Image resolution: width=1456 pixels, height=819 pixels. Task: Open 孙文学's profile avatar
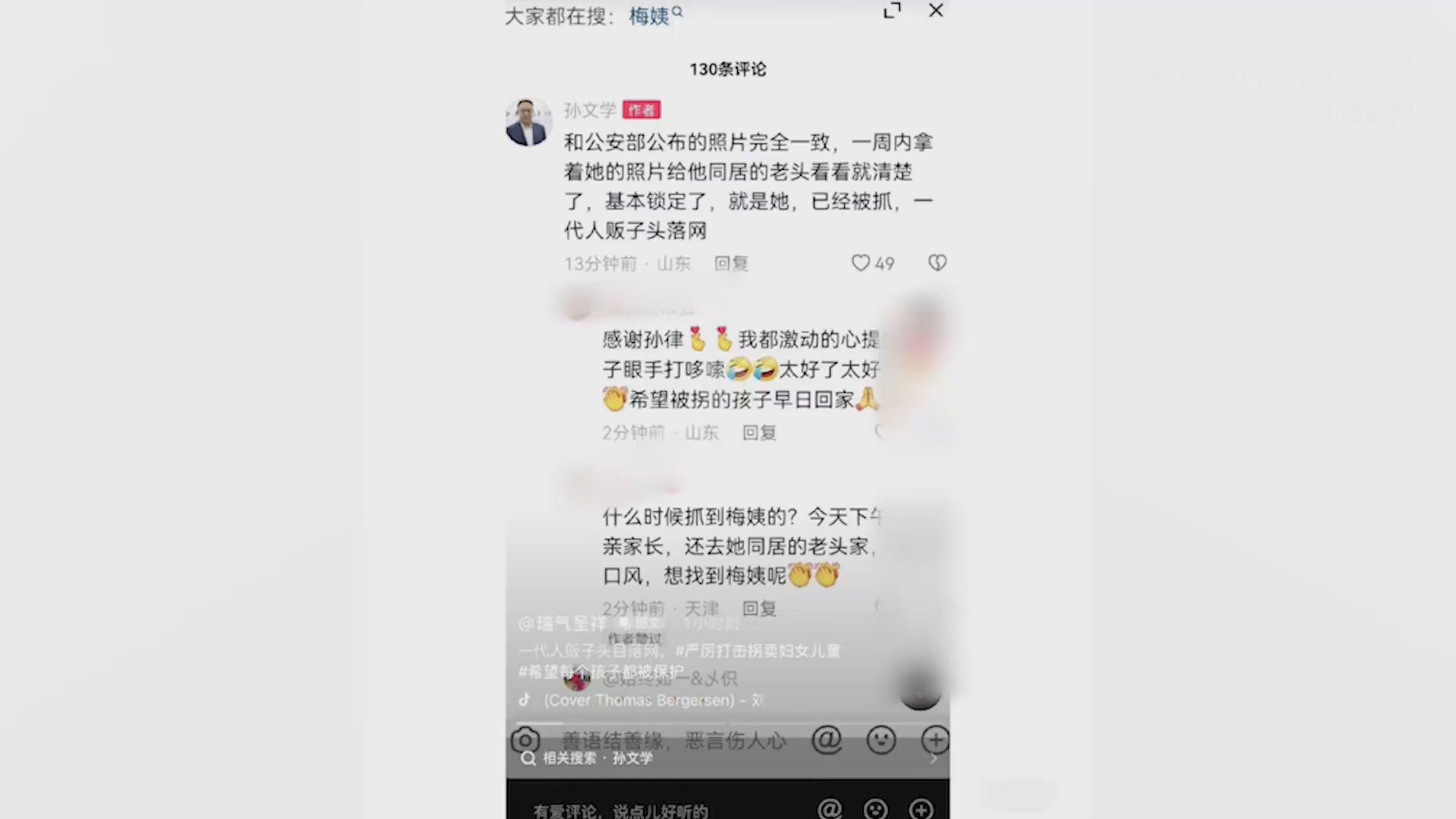528,122
